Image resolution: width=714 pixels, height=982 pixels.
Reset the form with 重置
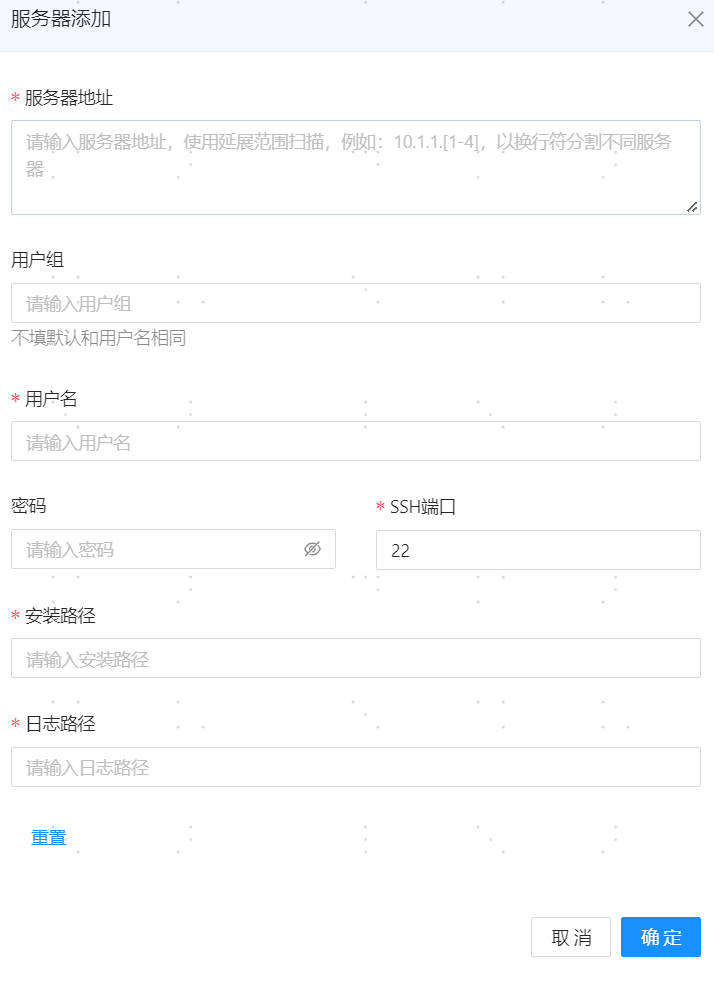coord(48,838)
